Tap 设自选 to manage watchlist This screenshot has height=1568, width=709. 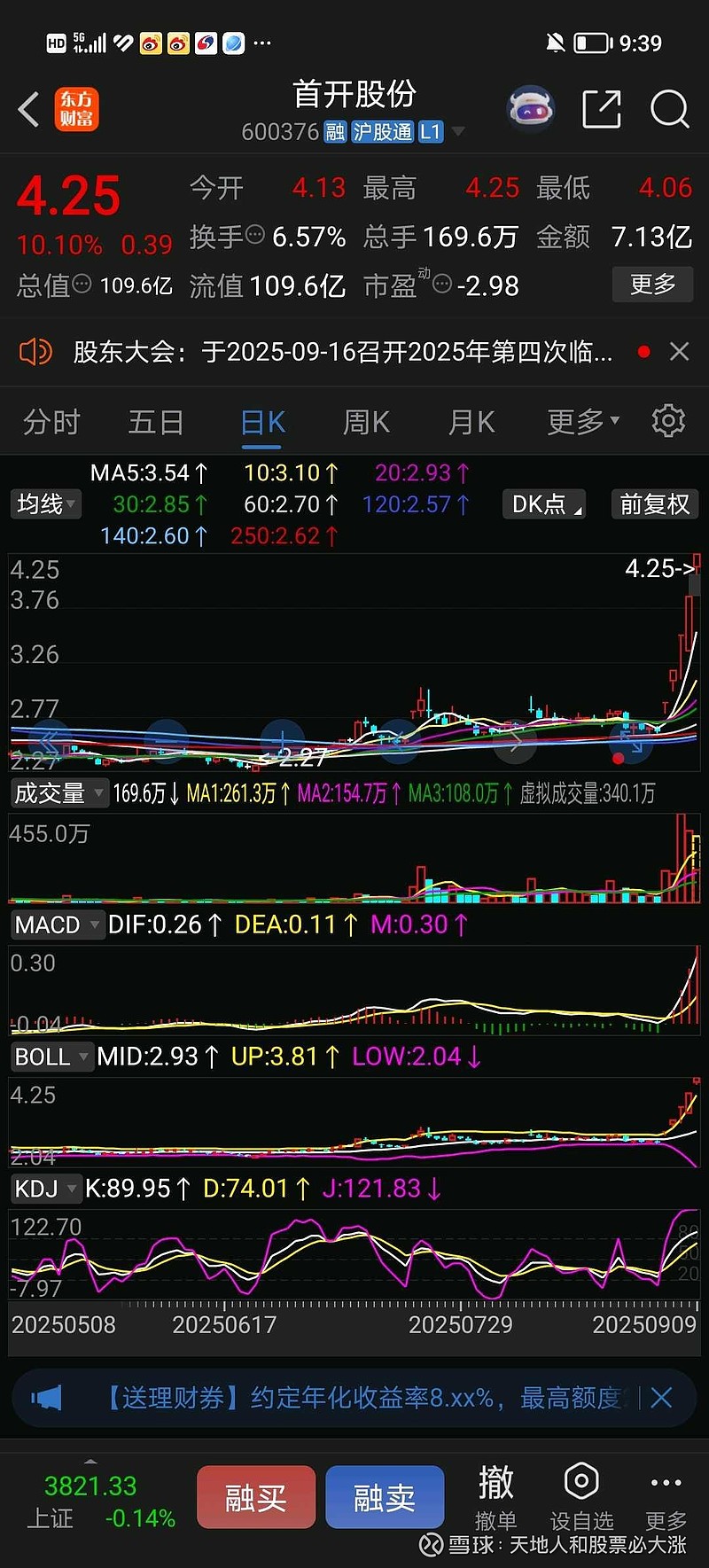pos(581,1498)
